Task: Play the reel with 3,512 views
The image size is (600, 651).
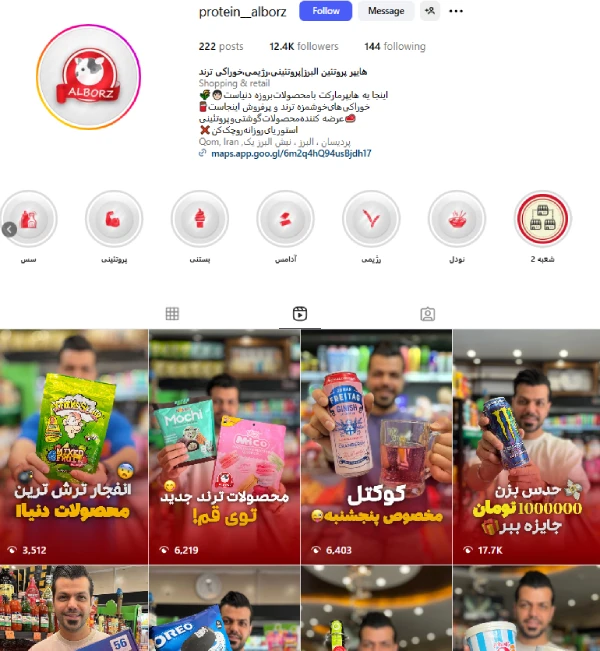Action: coord(74,445)
